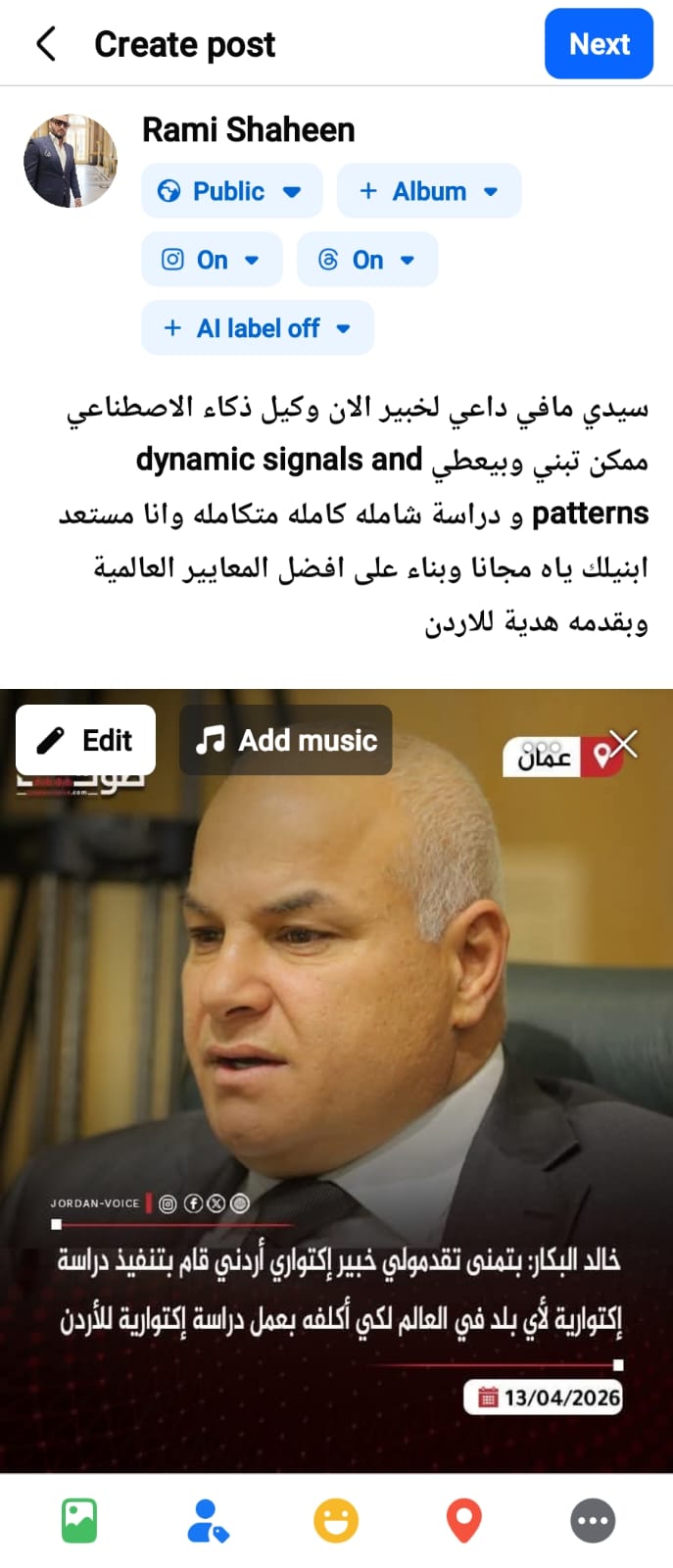
Task: Add photos from the gallery
Action: point(79,1521)
